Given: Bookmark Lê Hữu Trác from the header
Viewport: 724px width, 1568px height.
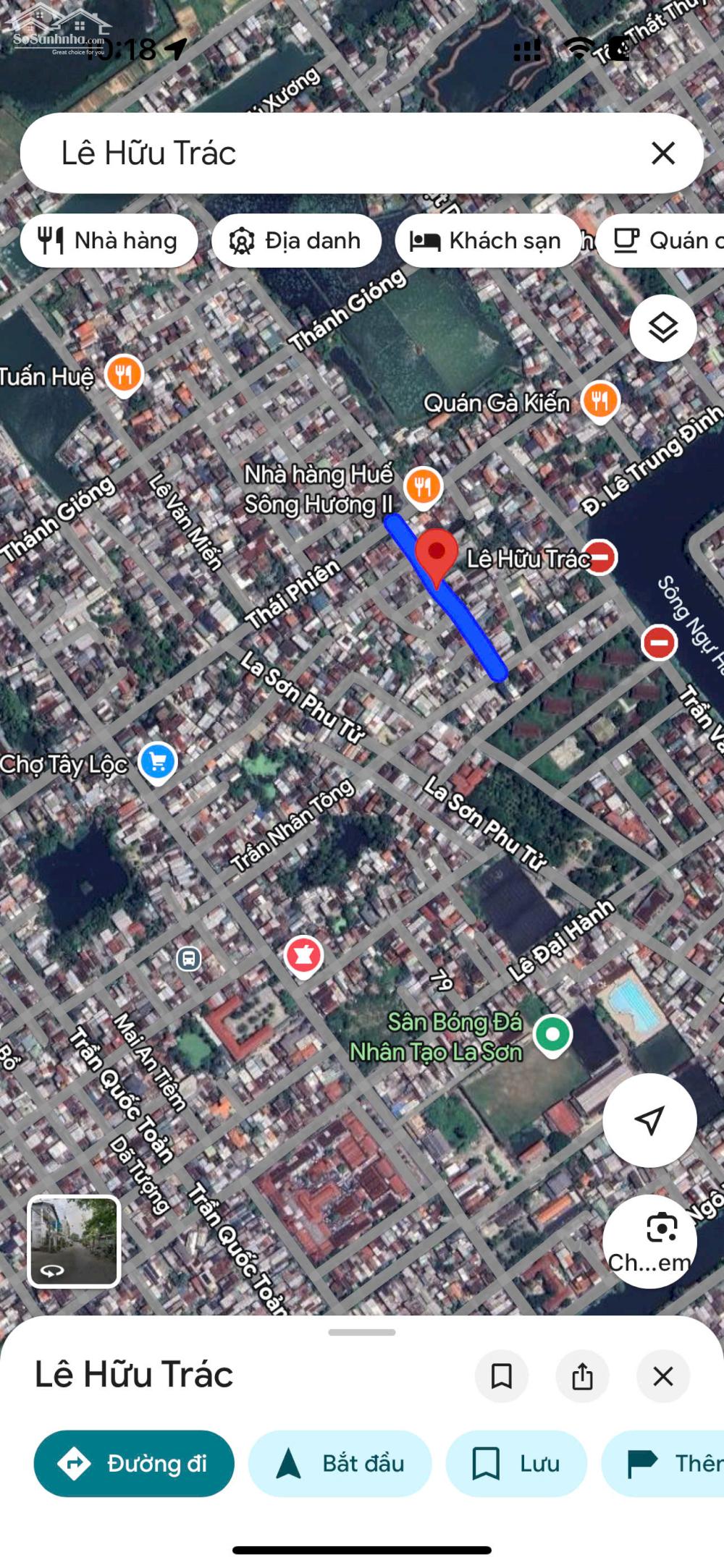Looking at the screenshot, I should click(501, 1376).
